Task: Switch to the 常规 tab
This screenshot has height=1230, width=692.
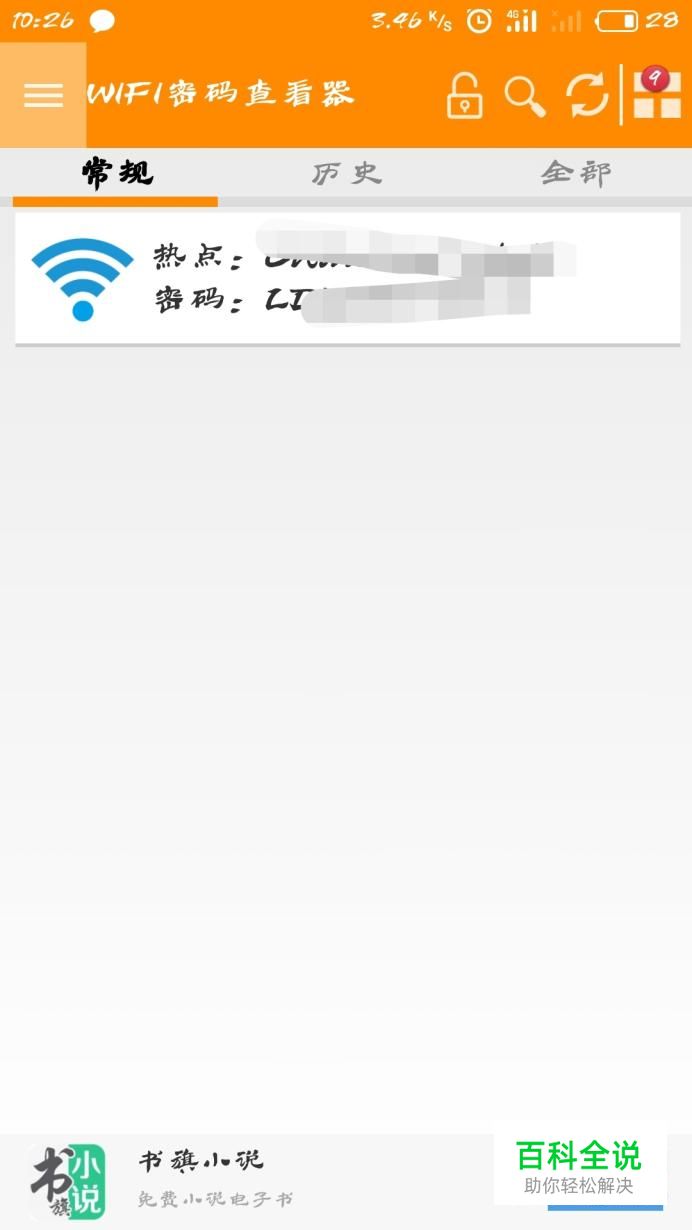Action: click(x=116, y=174)
